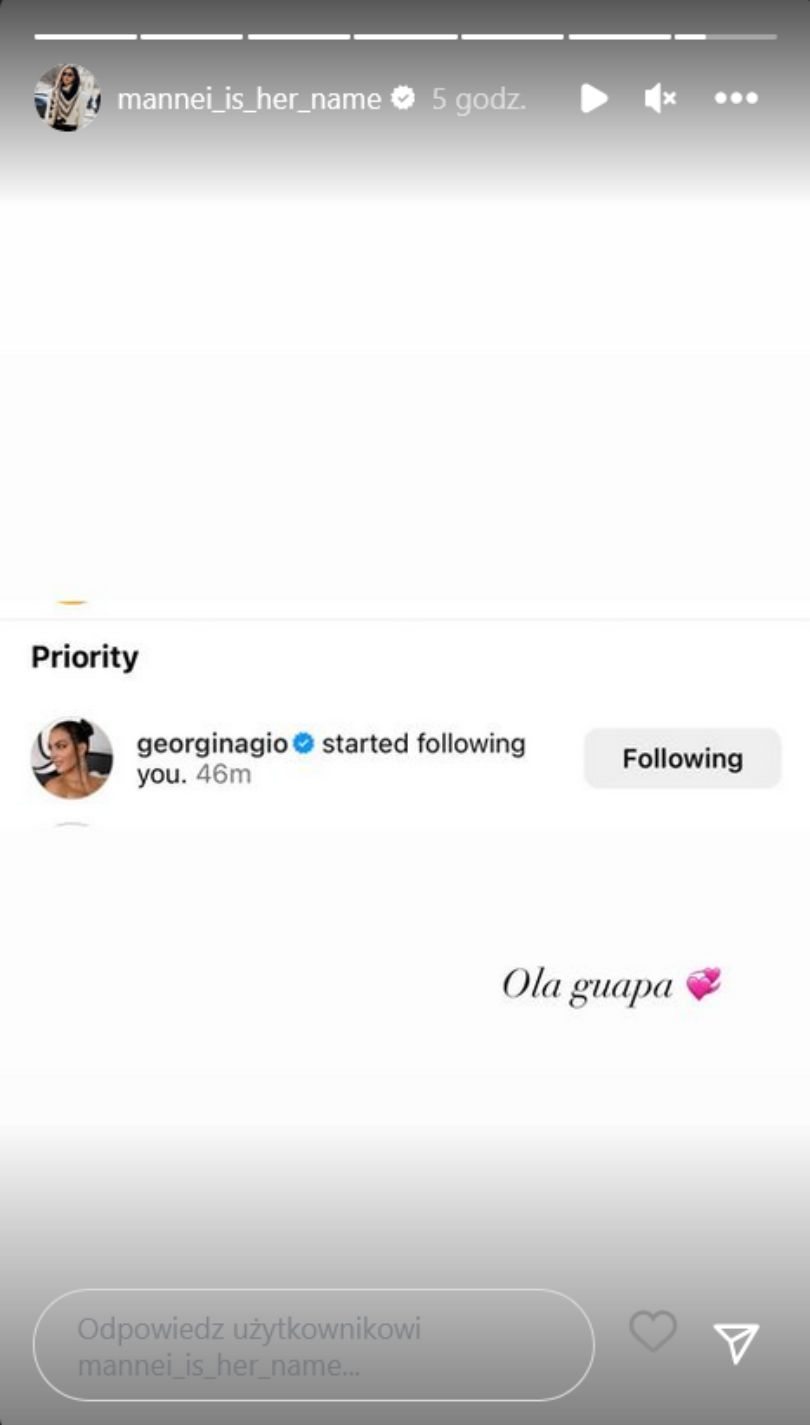Open the mannei_is_her_name username link
Image resolution: width=810 pixels, height=1425 pixels.
click(x=249, y=99)
